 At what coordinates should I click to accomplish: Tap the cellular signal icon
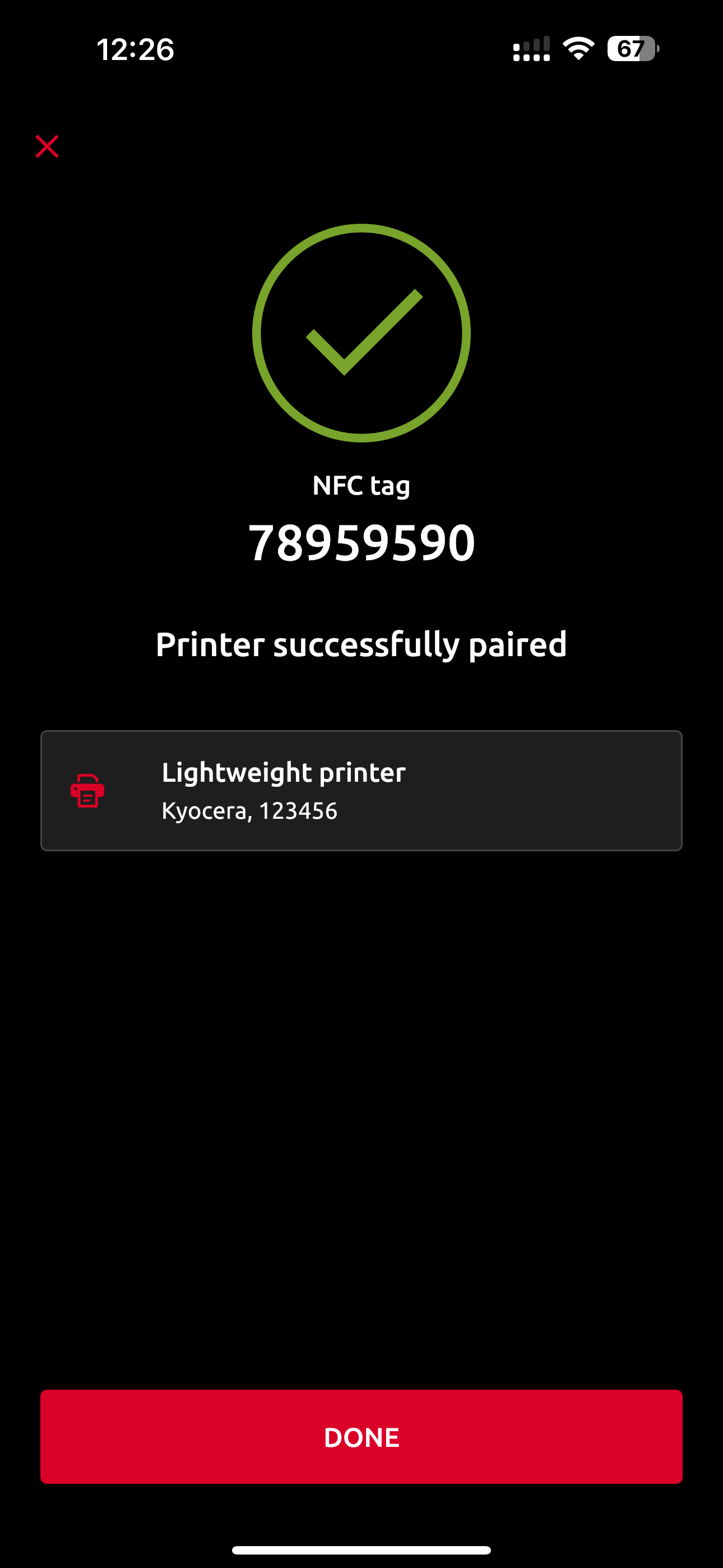click(532, 50)
